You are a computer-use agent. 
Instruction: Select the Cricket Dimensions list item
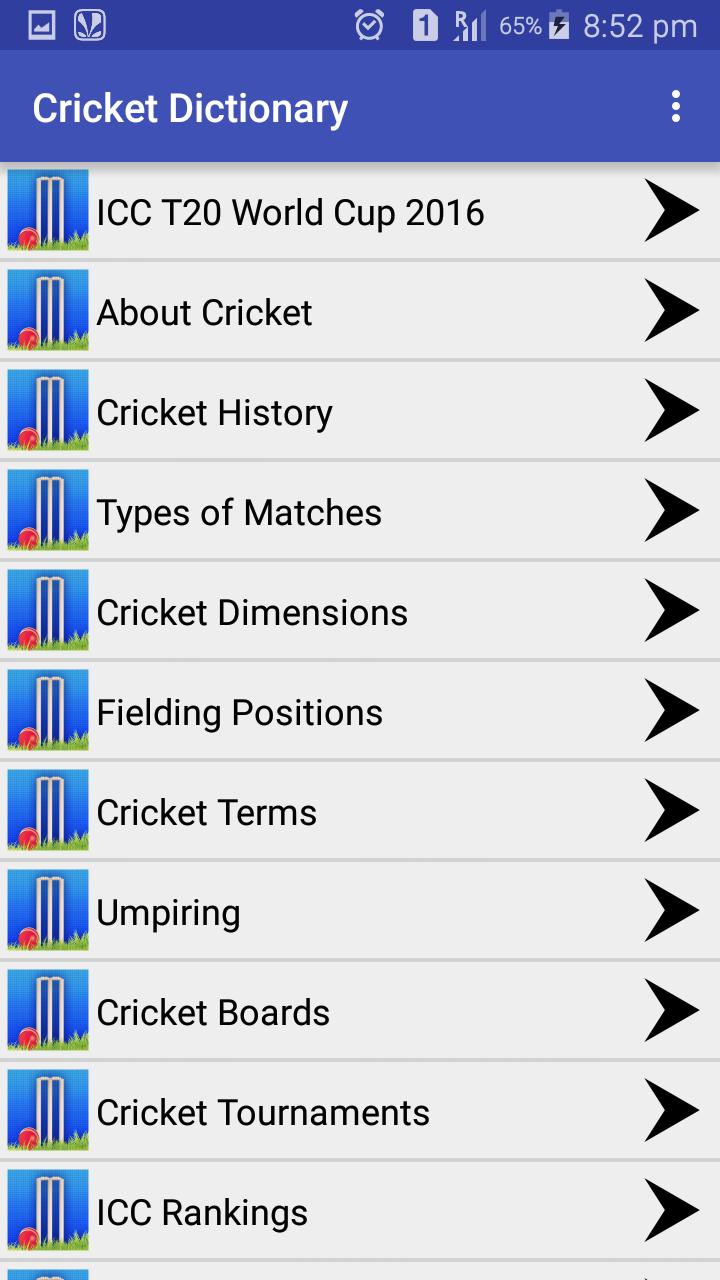click(x=360, y=611)
